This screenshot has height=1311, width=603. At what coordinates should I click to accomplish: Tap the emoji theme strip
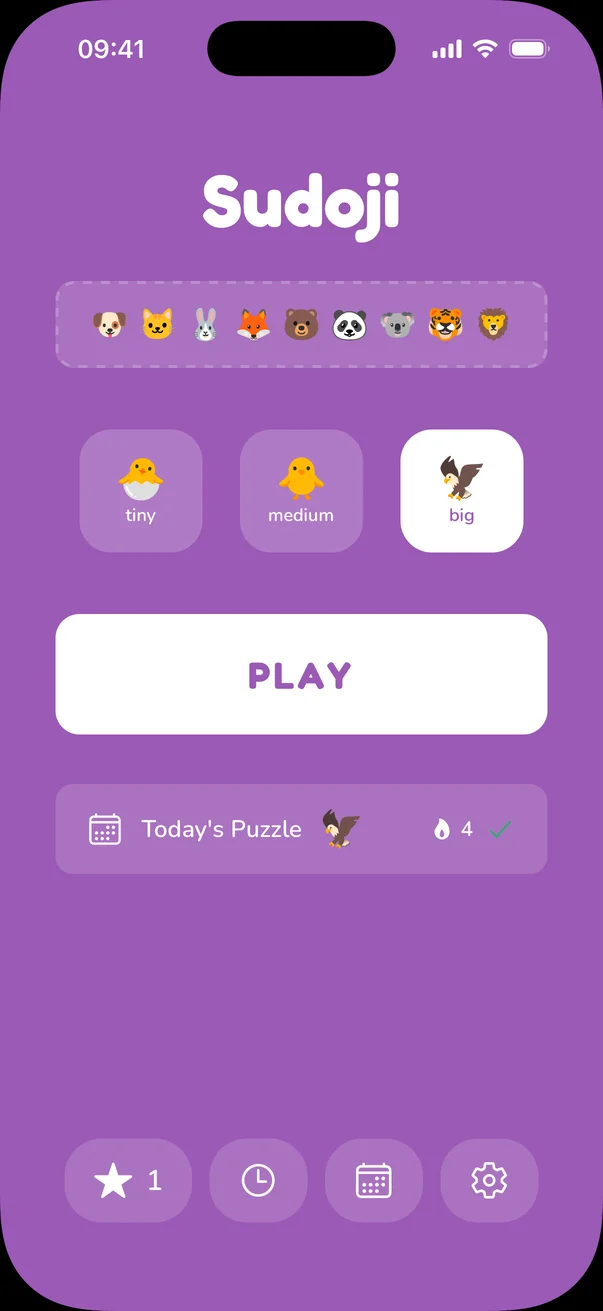301,324
